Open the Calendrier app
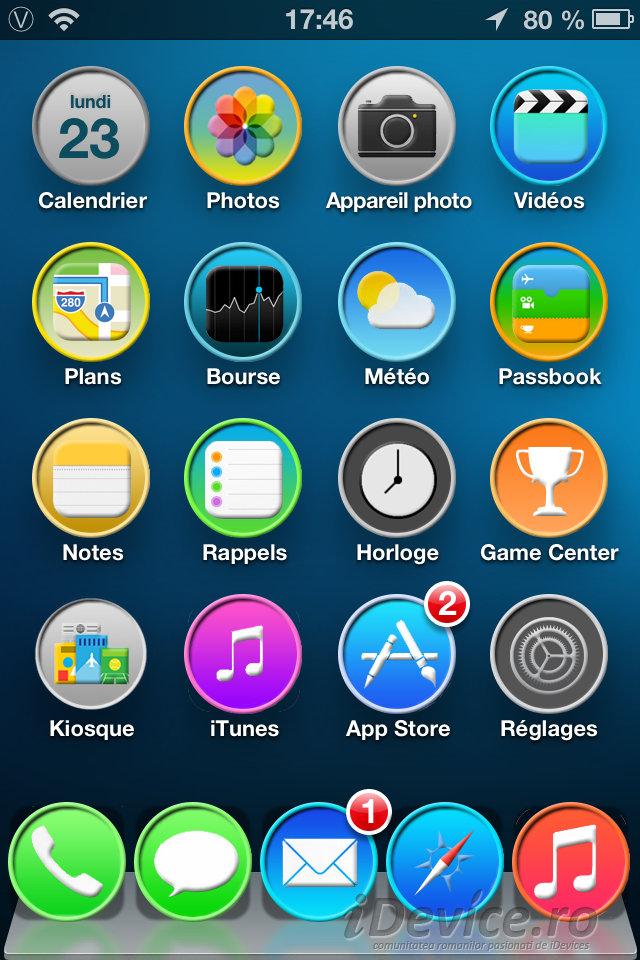This screenshot has width=640, height=960. click(90, 125)
